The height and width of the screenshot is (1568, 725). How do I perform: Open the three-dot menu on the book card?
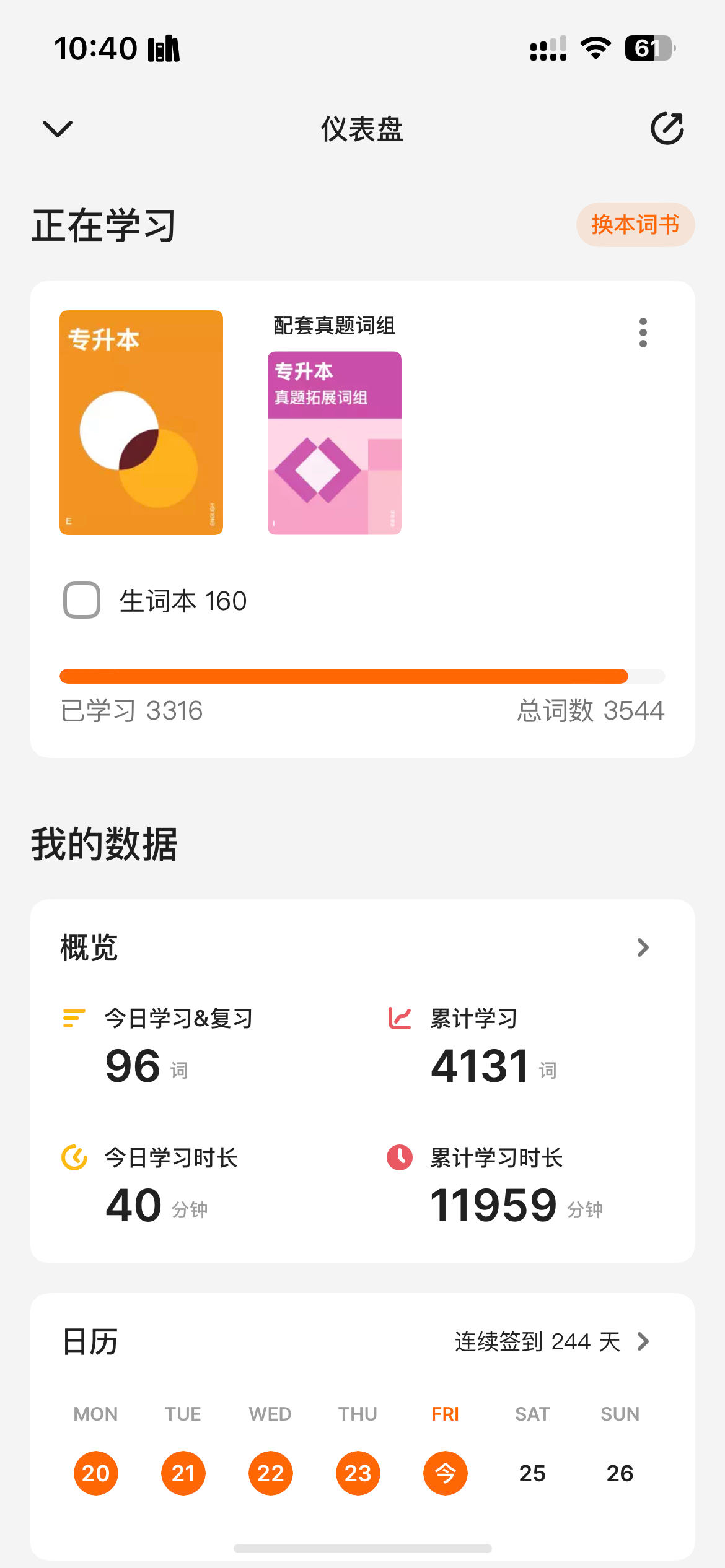(643, 333)
